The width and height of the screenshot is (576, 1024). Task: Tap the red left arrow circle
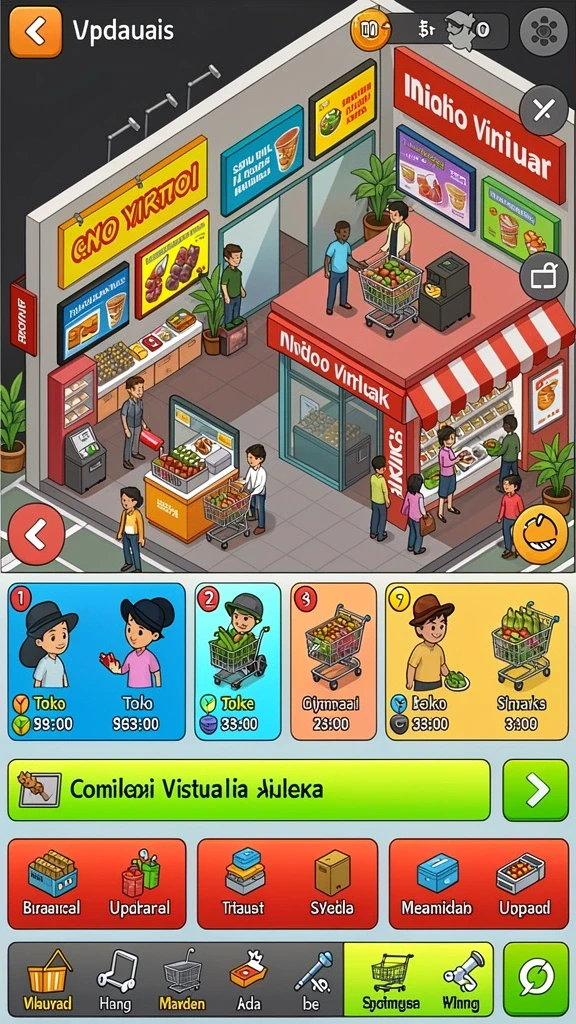point(36,535)
